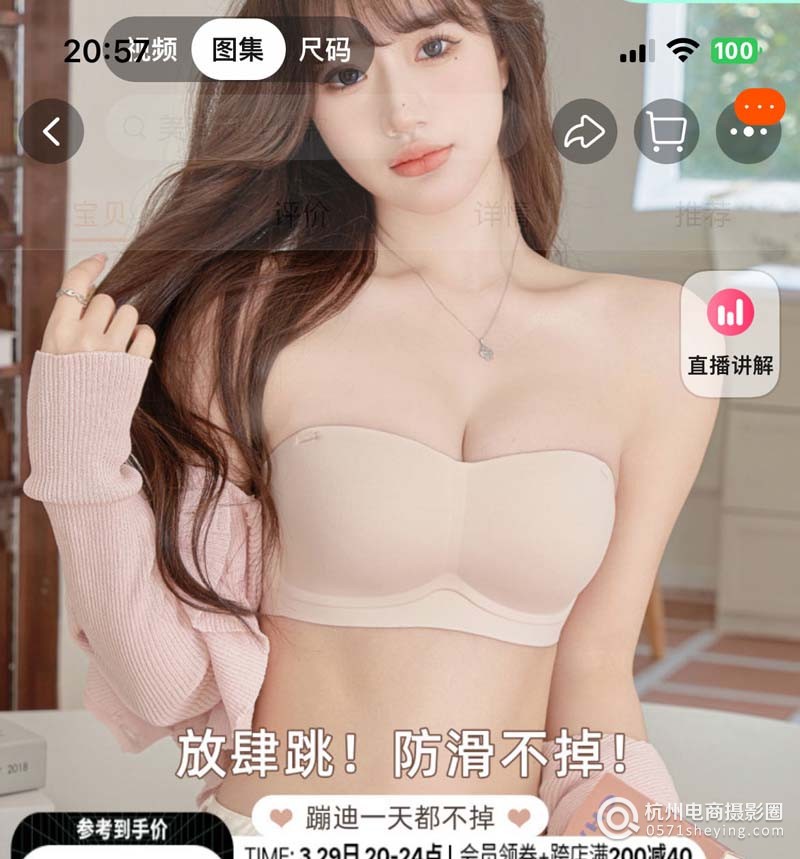Open the shopping cart

click(x=666, y=131)
